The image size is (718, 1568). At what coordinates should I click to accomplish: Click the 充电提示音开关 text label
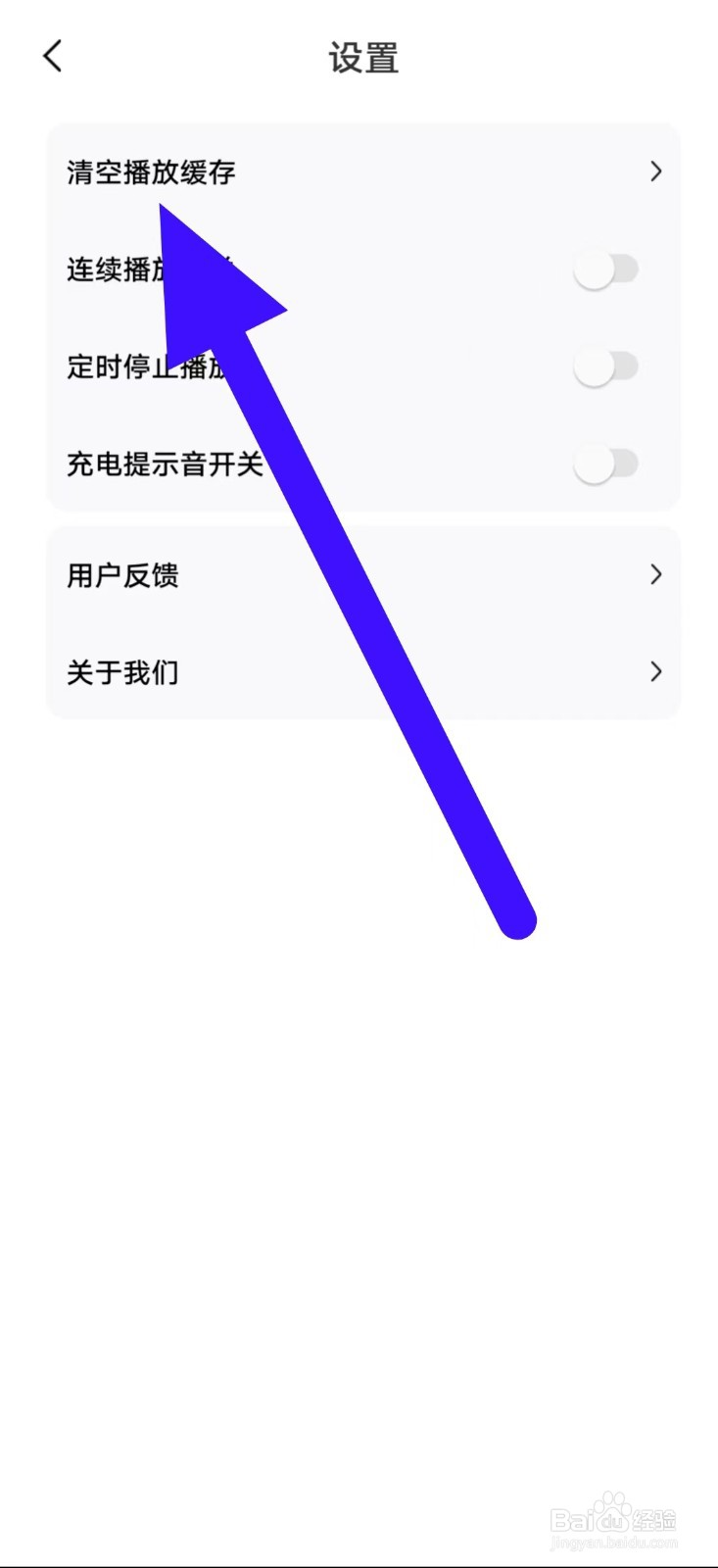(165, 465)
